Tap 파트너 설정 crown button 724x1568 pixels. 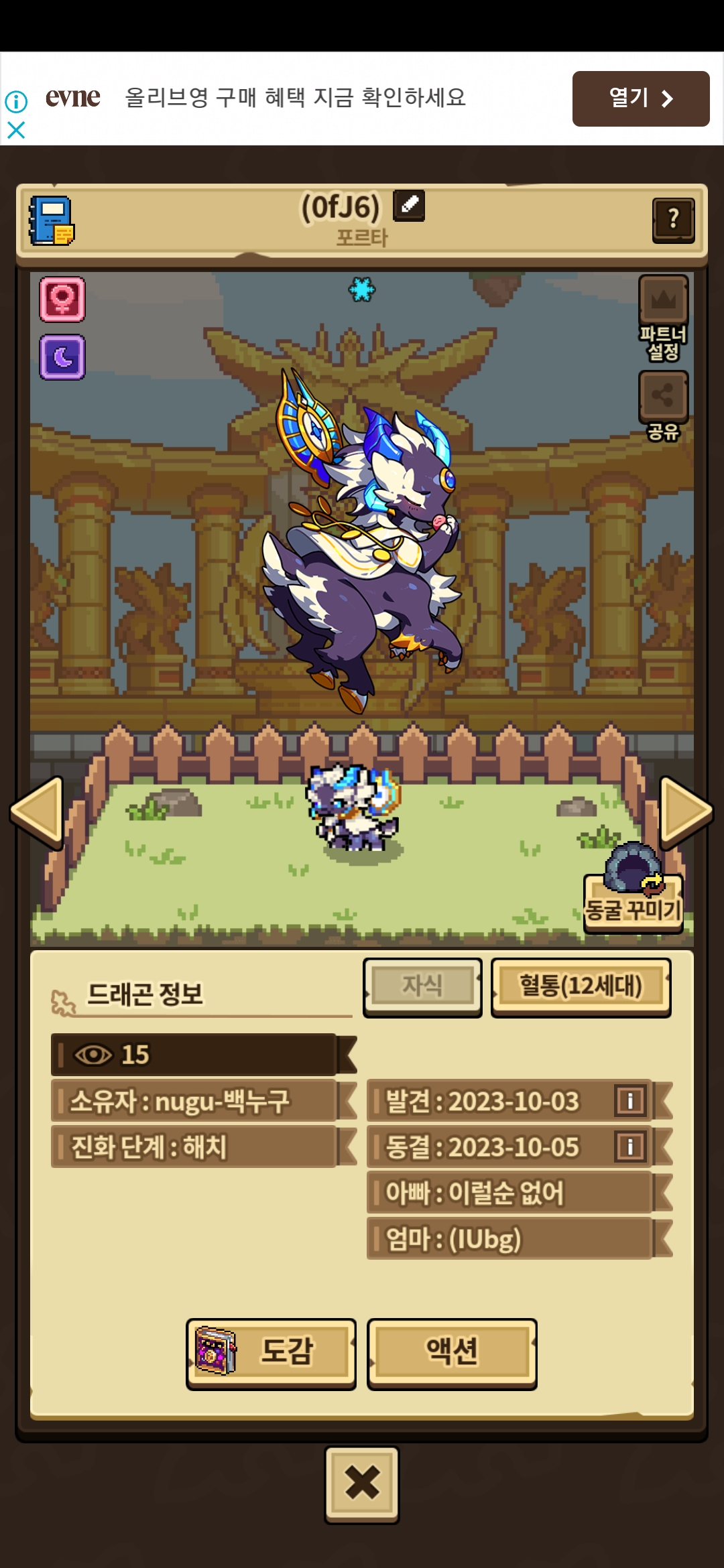[x=663, y=302]
